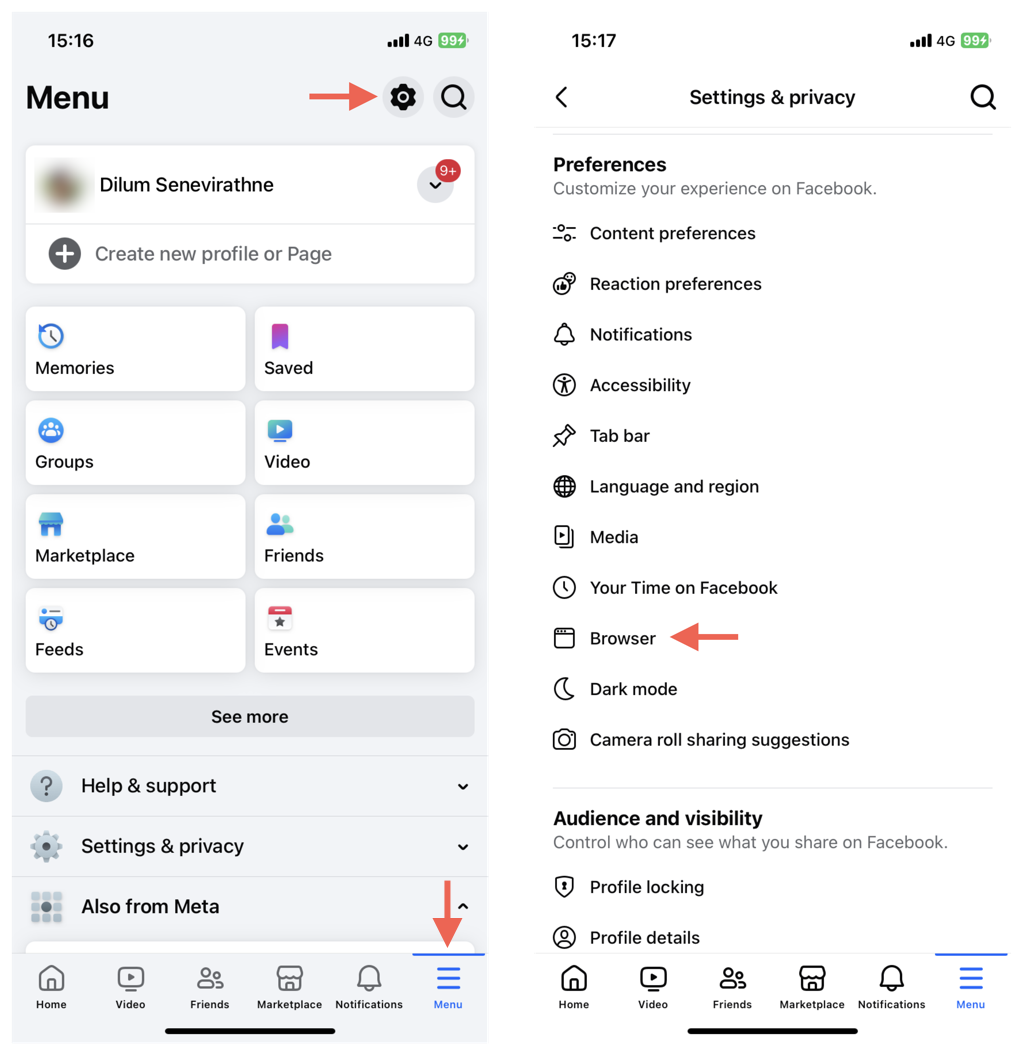Open Browser settings
1024x1054 pixels.
tap(622, 638)
